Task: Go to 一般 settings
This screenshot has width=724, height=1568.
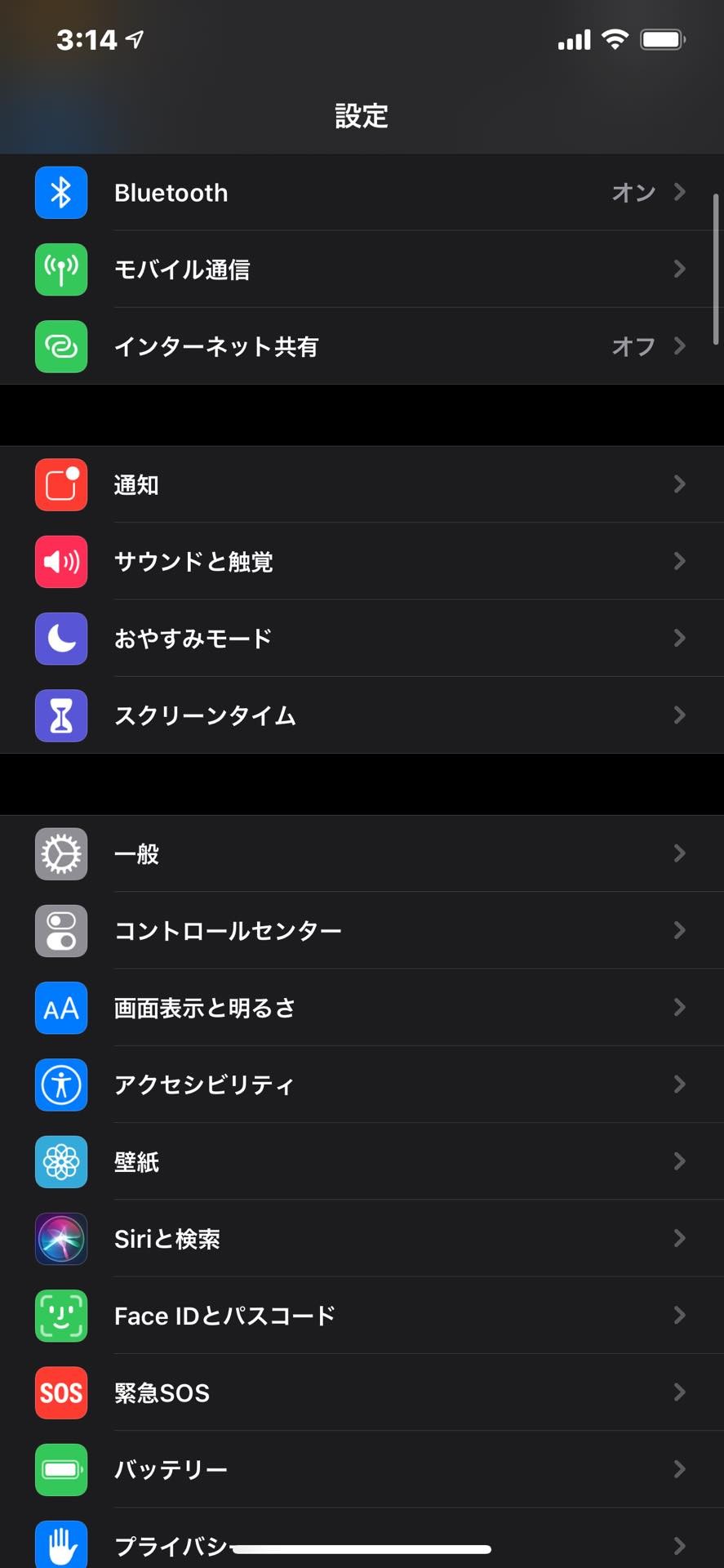Action: click(x=362, y=854)
